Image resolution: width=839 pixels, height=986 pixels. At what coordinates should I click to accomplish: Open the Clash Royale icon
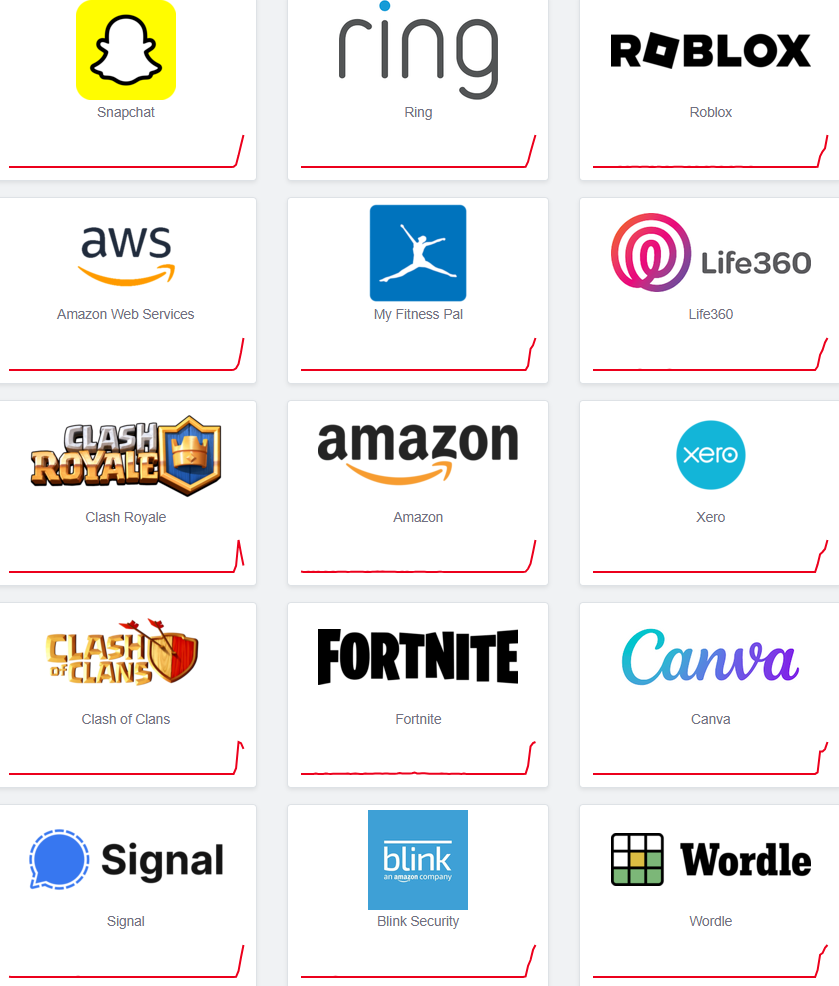click(x=126, y=455)
